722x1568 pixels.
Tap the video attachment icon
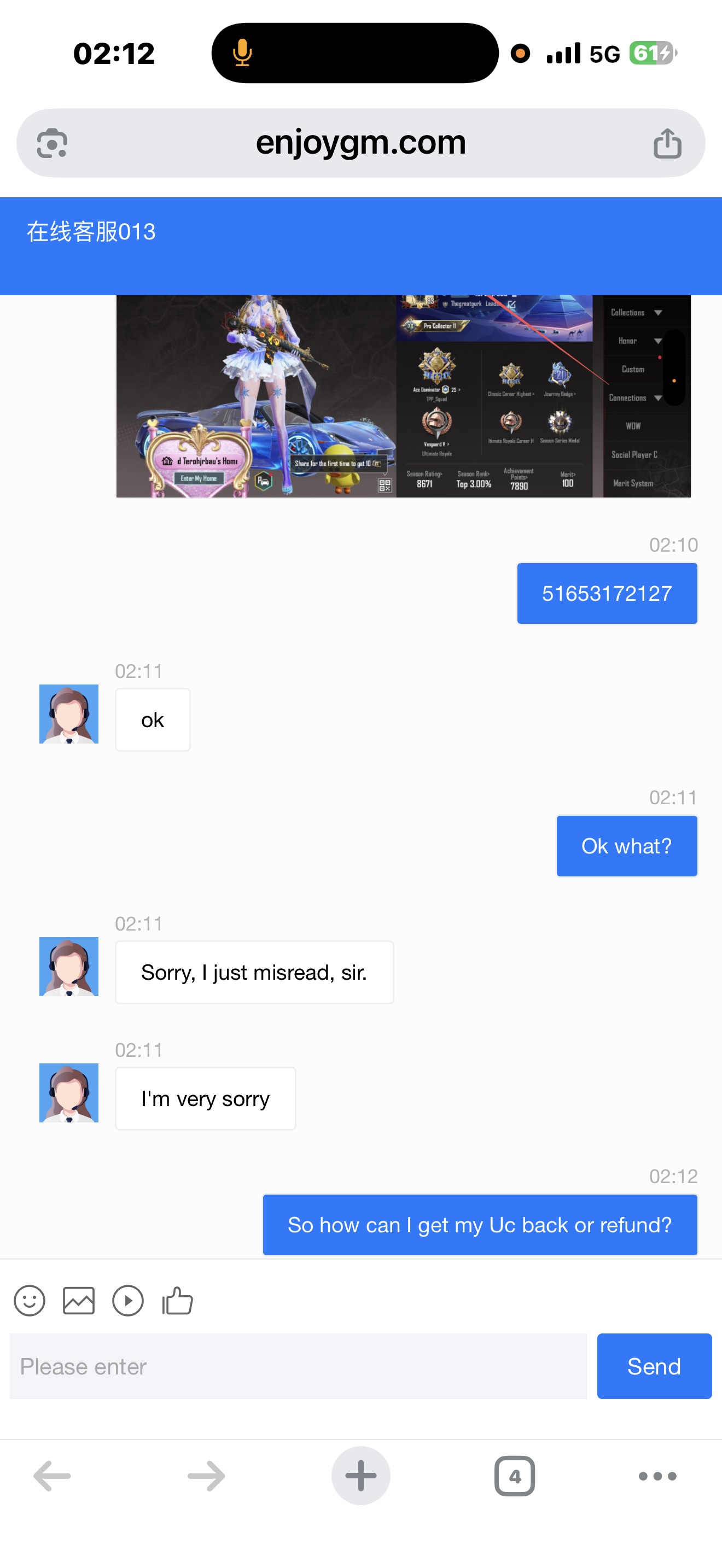(x=128, y=1301)
